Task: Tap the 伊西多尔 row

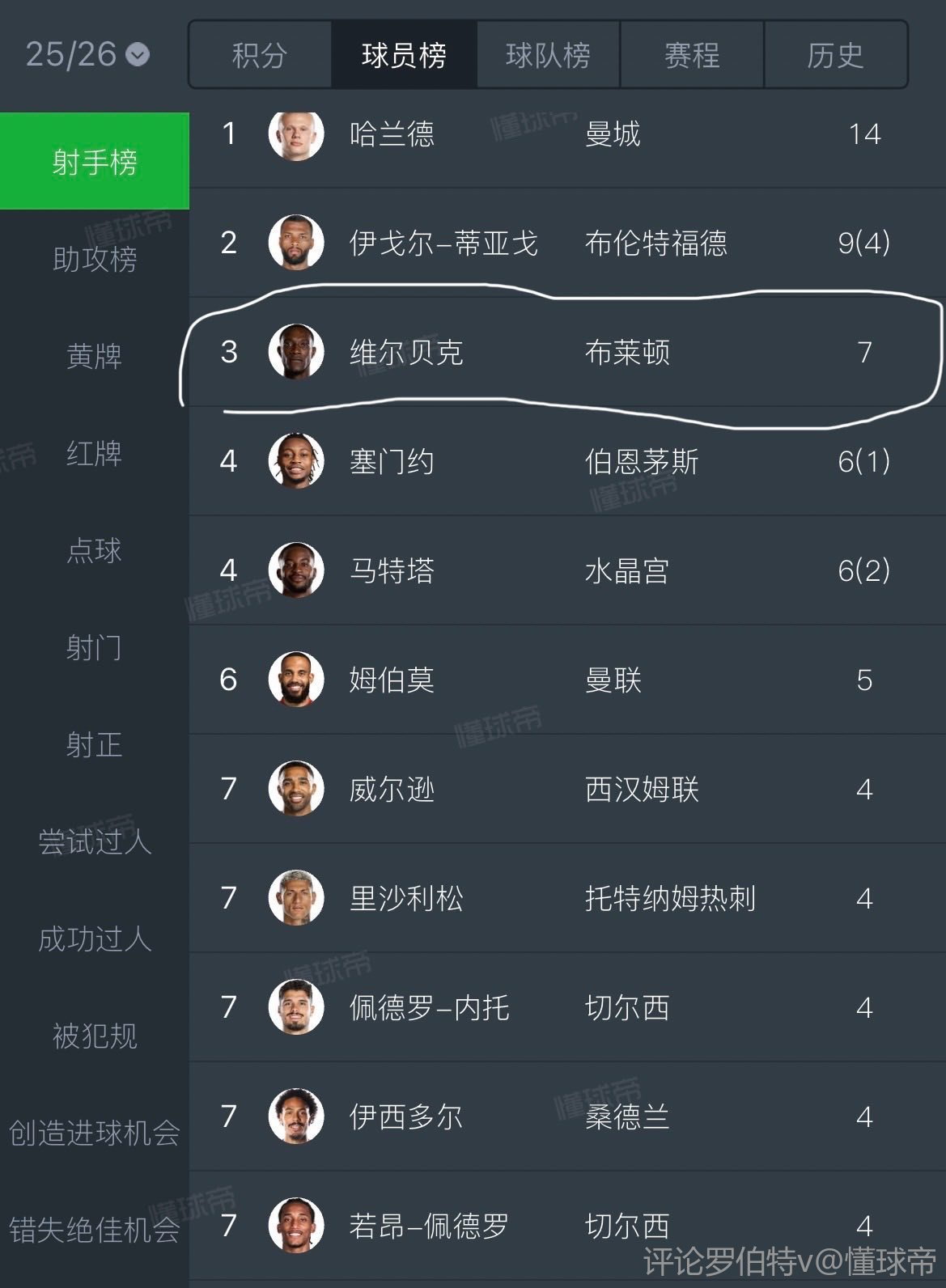Action: click(x=566, y=1116)
